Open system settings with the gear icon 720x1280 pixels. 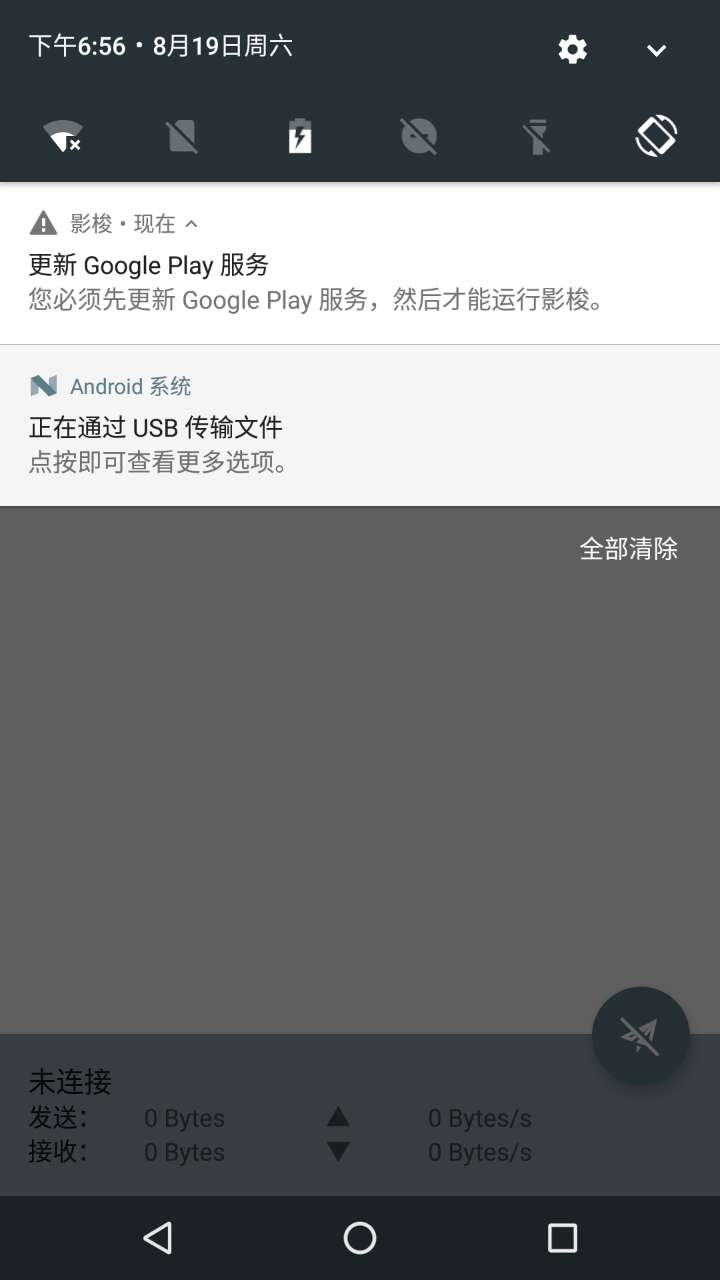coord(572,49)
